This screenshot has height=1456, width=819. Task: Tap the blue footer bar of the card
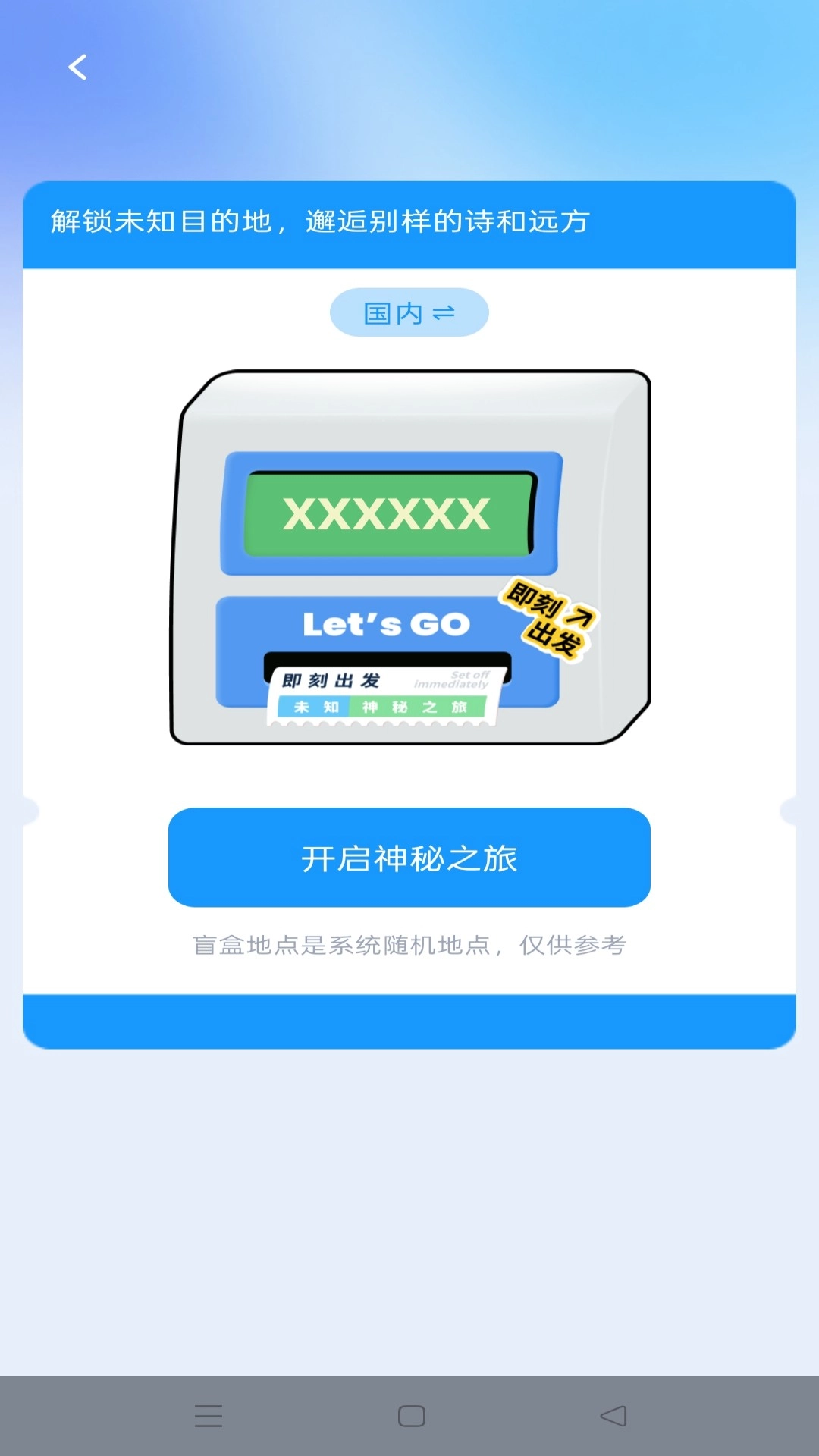coord(409,1020)
